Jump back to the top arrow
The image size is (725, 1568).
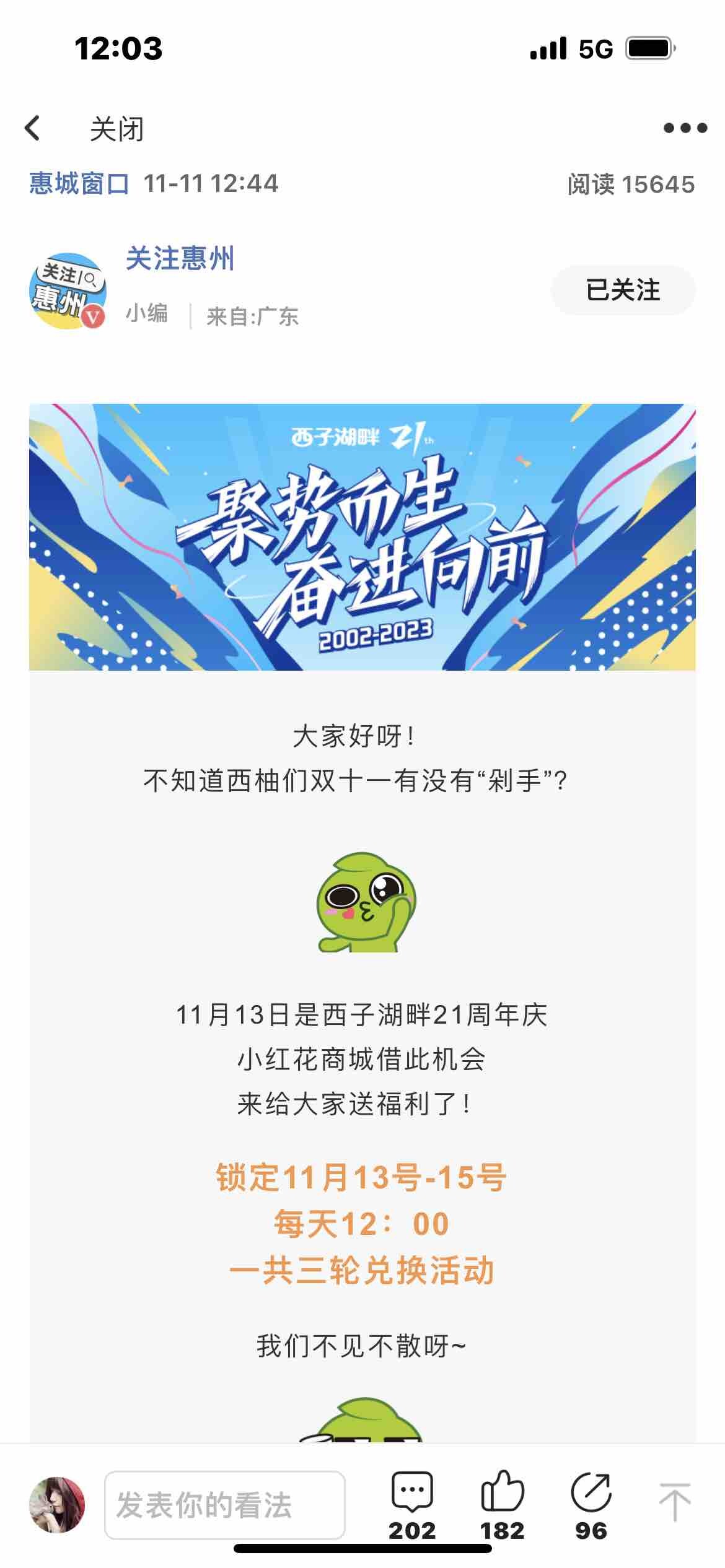click(674, 1502)
